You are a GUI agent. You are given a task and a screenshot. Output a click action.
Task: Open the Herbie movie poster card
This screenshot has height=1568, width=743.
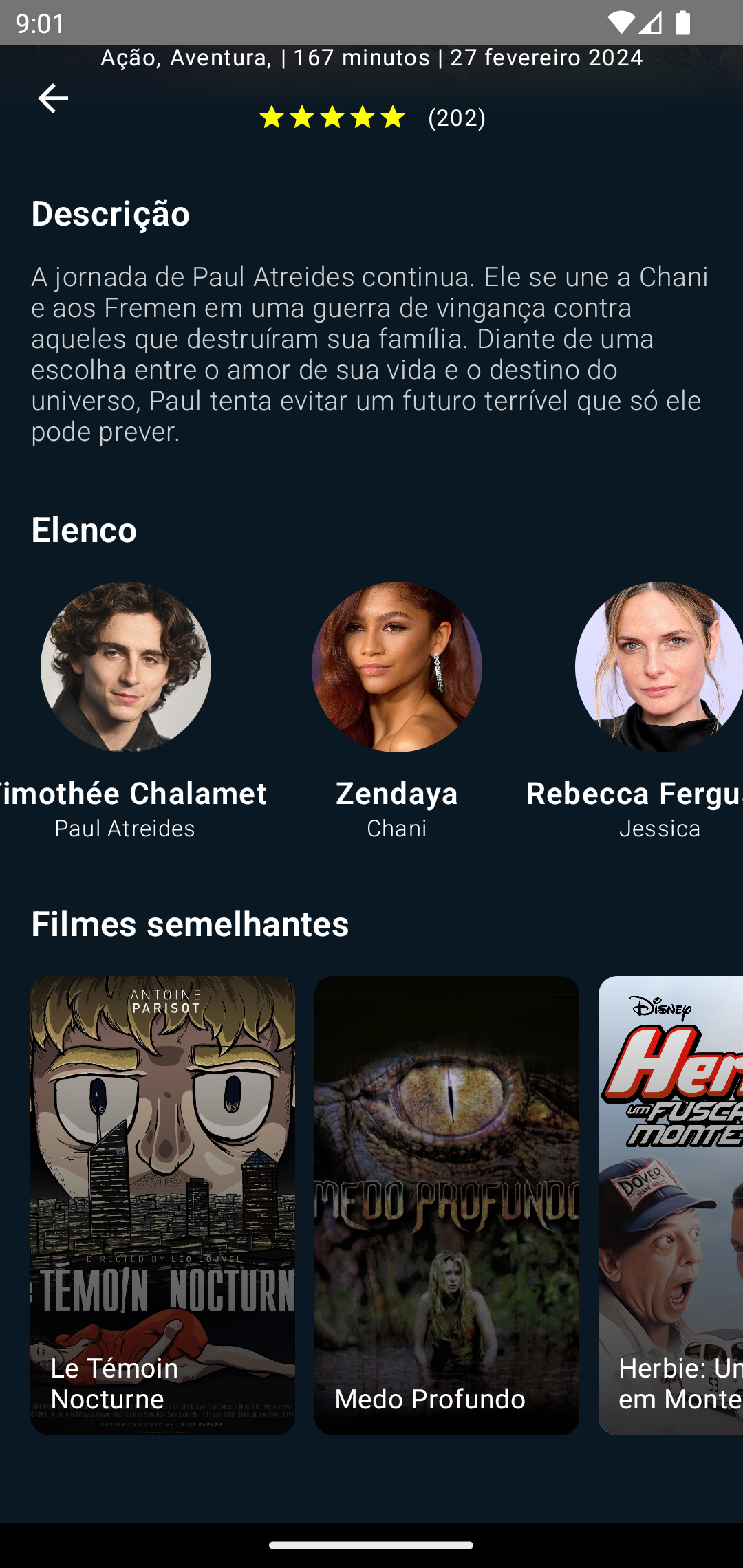671,1205
